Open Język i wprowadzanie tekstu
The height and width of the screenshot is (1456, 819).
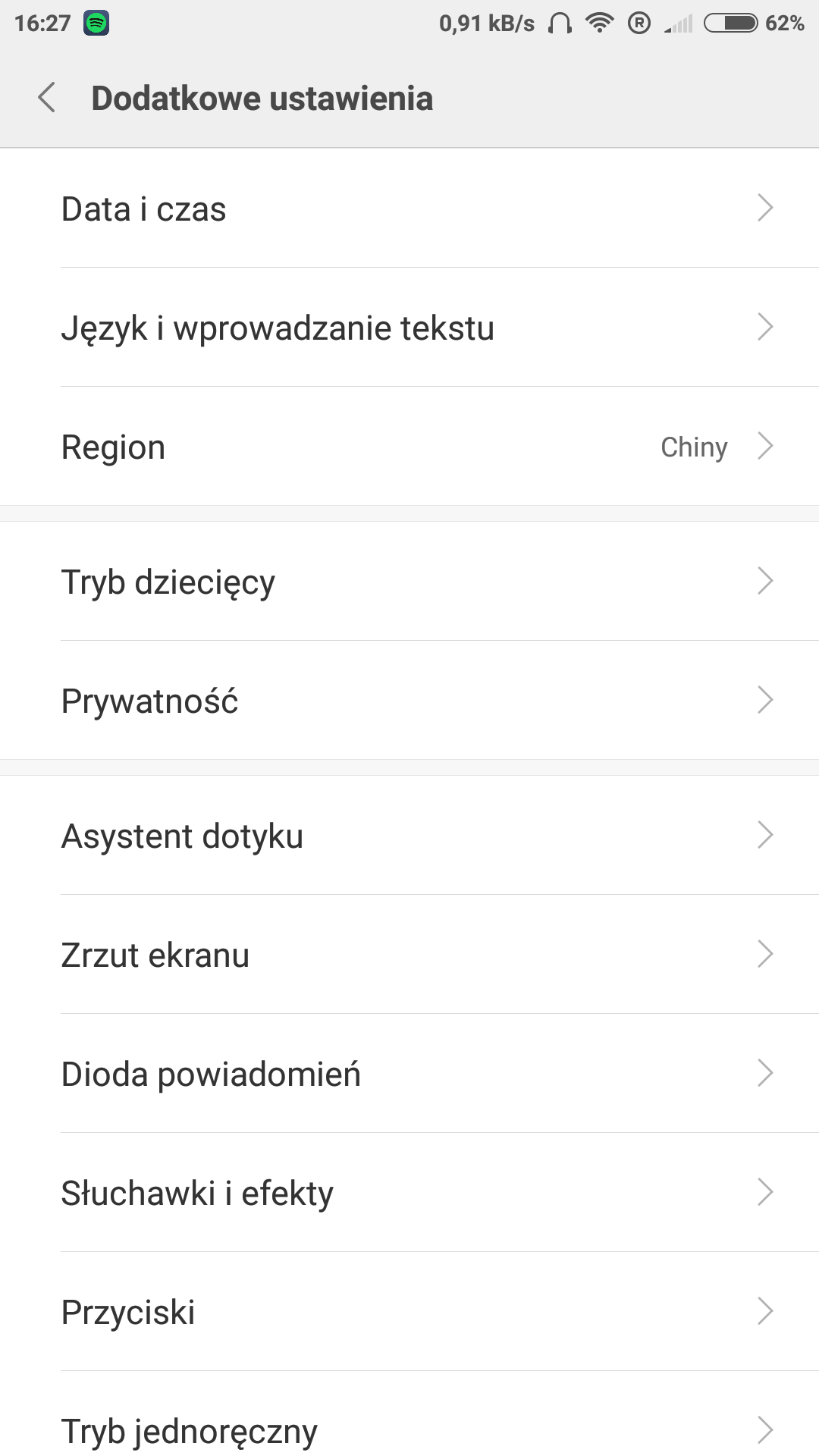point(409,328)
